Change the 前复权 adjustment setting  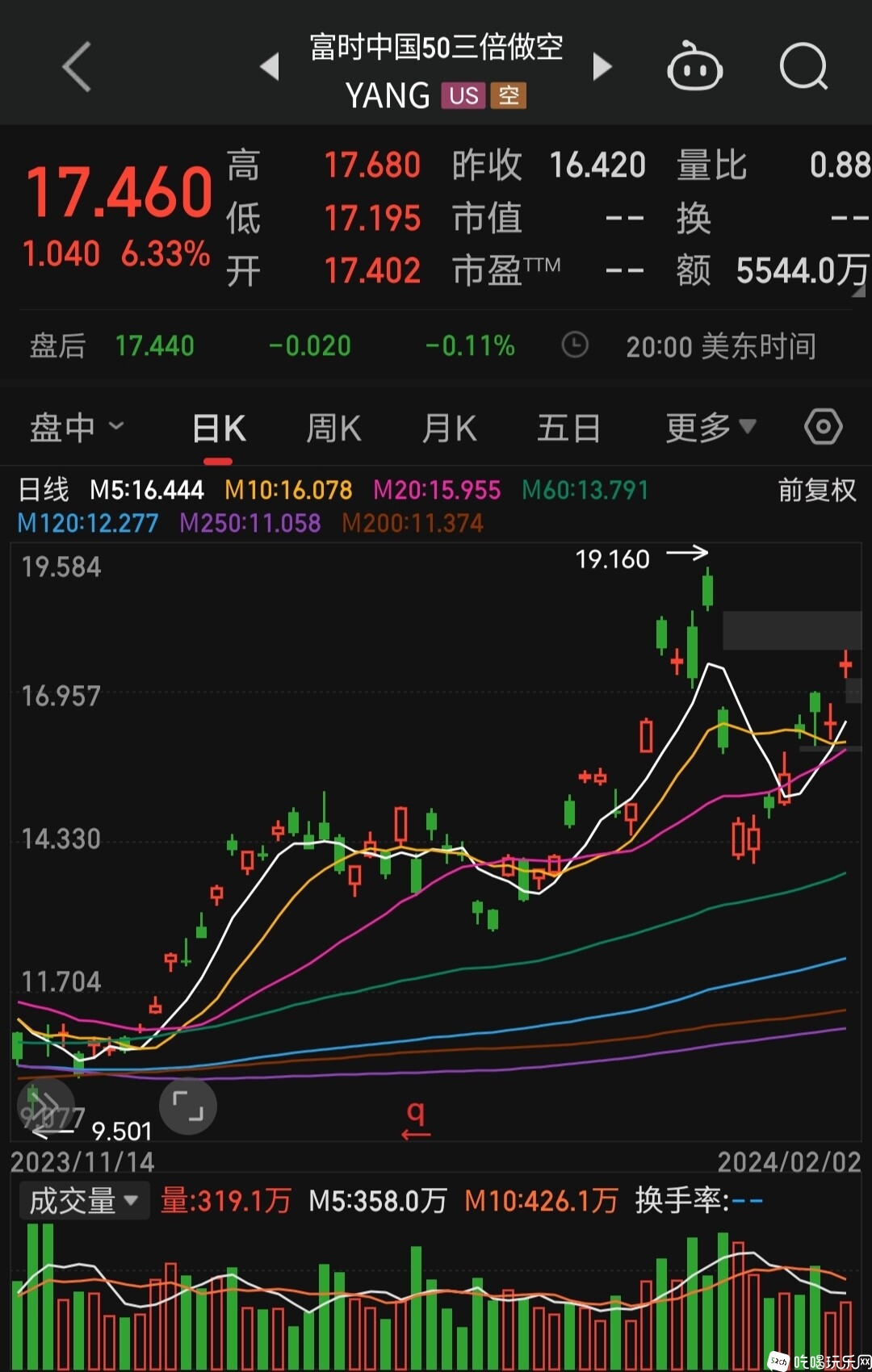click(816, 490)
